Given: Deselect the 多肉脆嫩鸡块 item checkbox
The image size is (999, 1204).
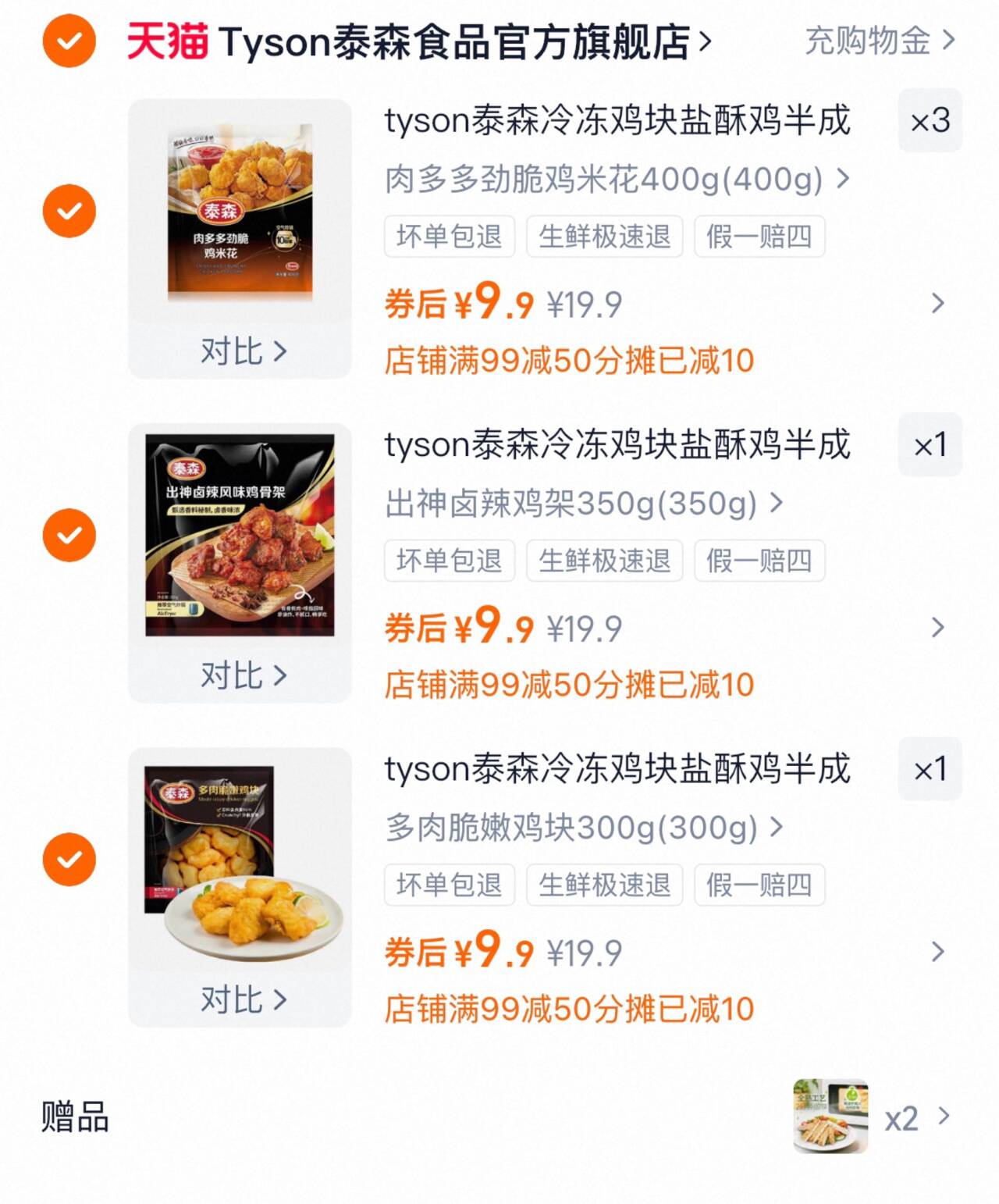Looking at the screenshot, I should 69,859.
